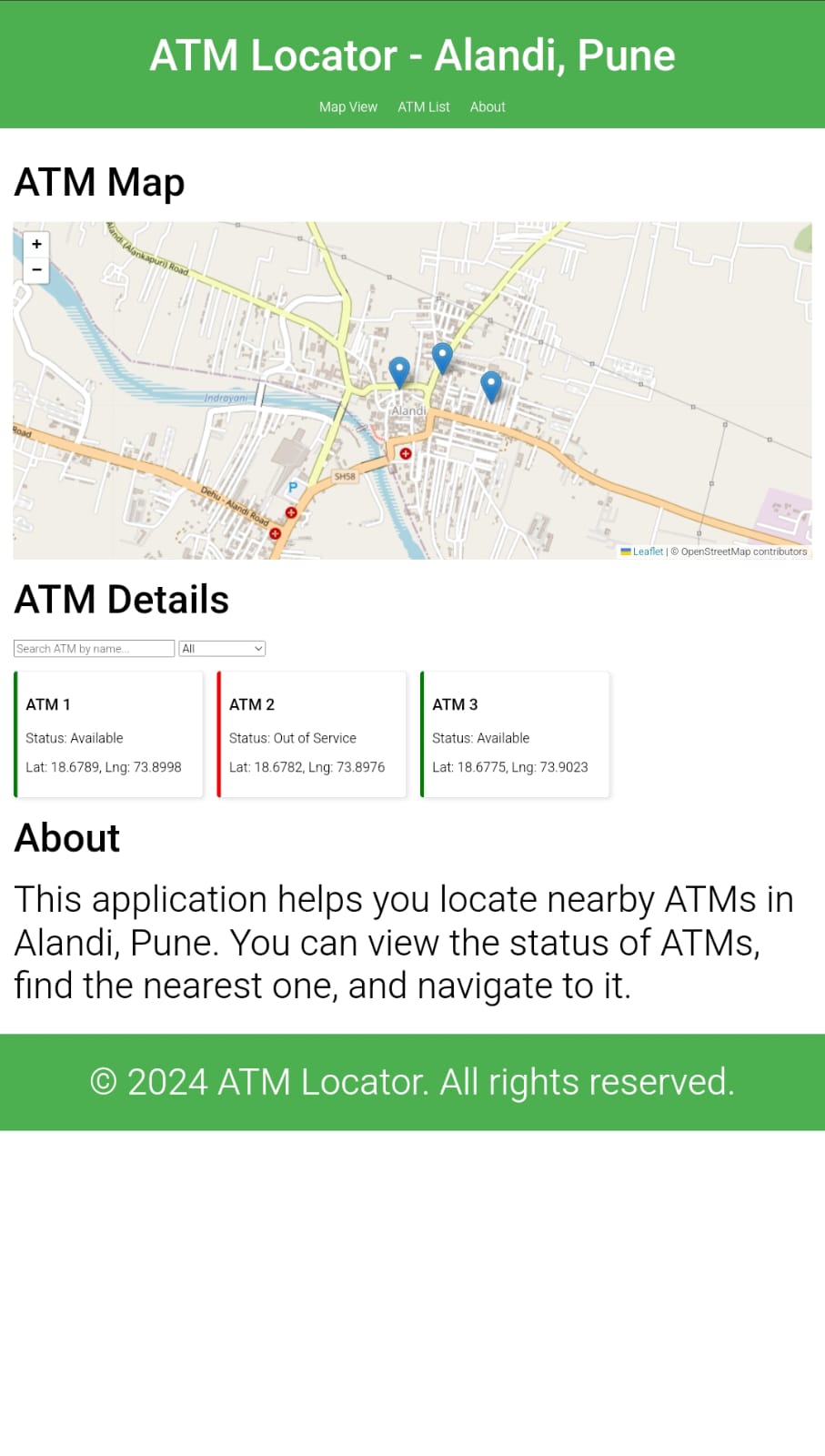Zoom out on the map
Image resolution: width=825 pixels, height=1456 pixels.
tap(36, 269)
